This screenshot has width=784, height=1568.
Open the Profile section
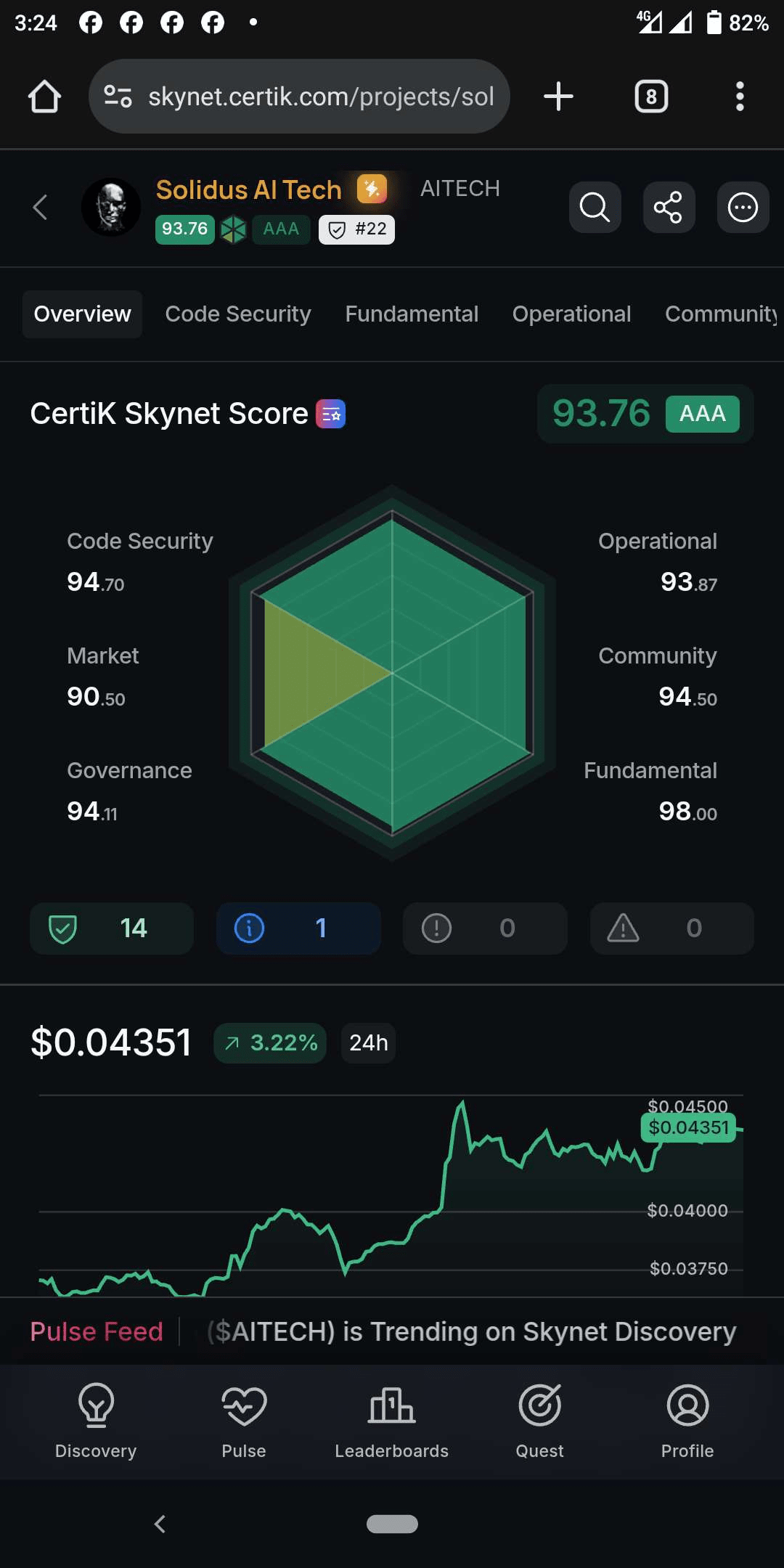pyautogui.click(x=687, y=1421)
